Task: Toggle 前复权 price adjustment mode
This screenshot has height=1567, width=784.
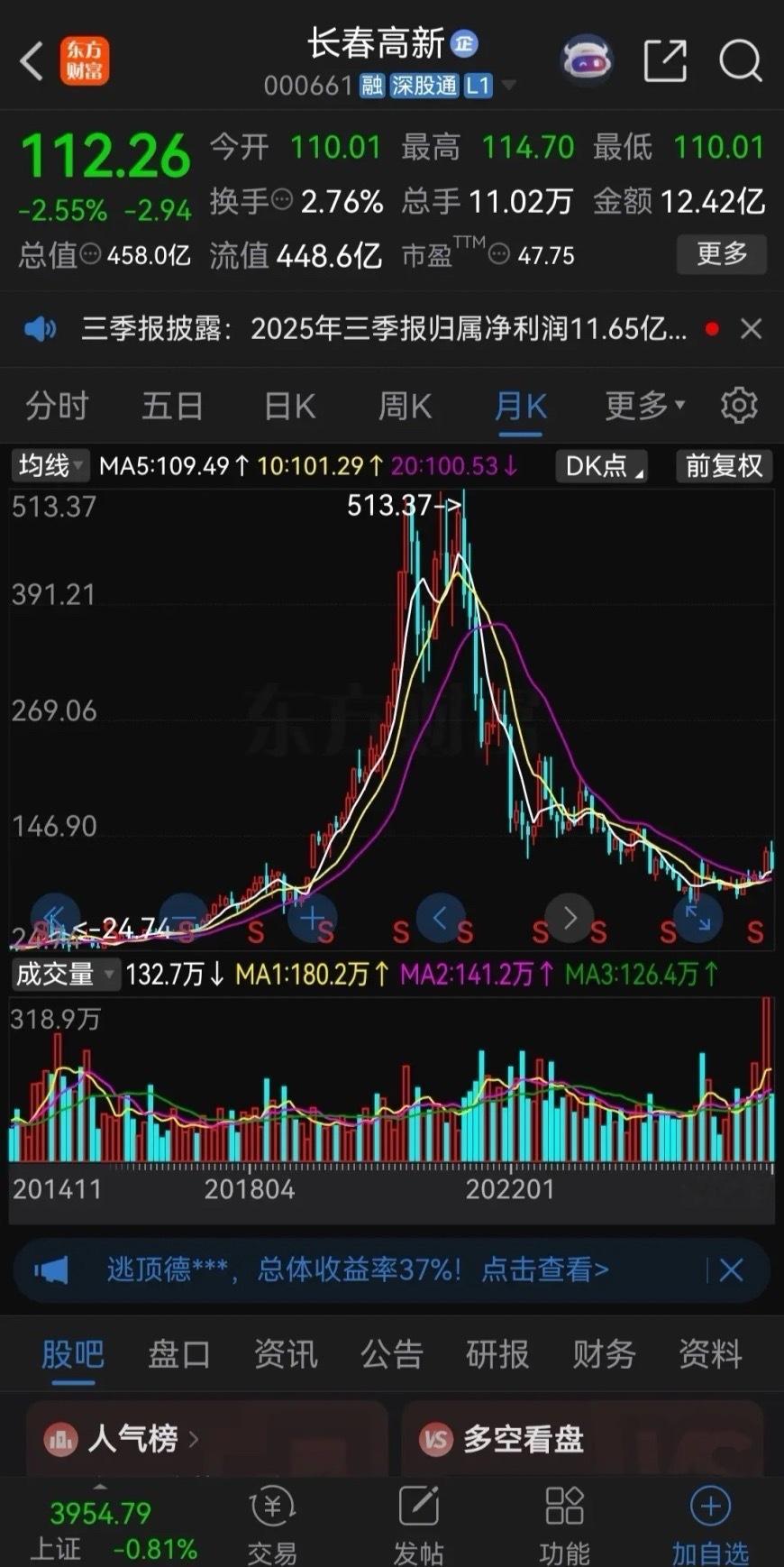Action: (x=724, y=466)
